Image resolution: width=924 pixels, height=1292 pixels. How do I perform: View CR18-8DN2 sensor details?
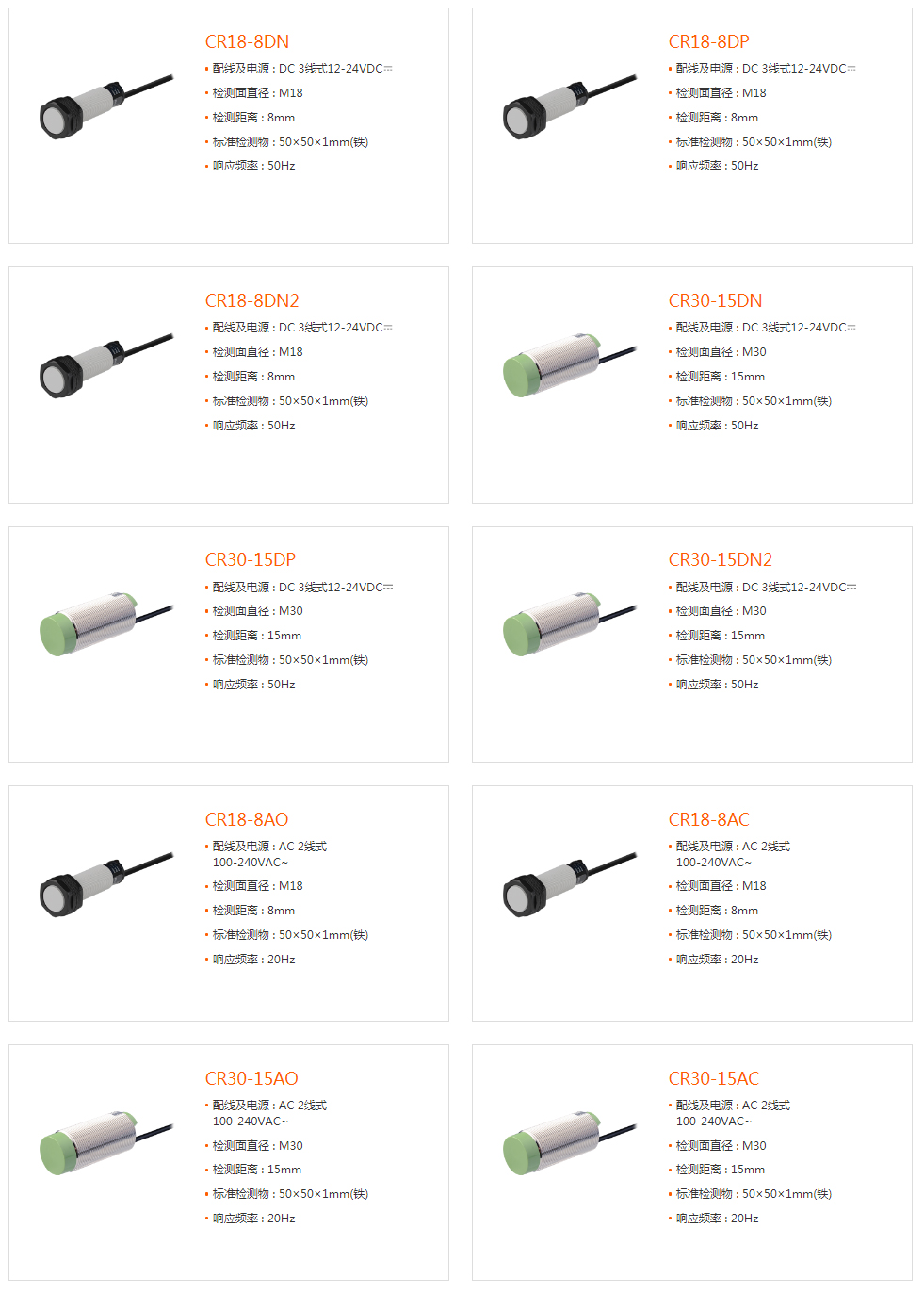click(251, 301)
